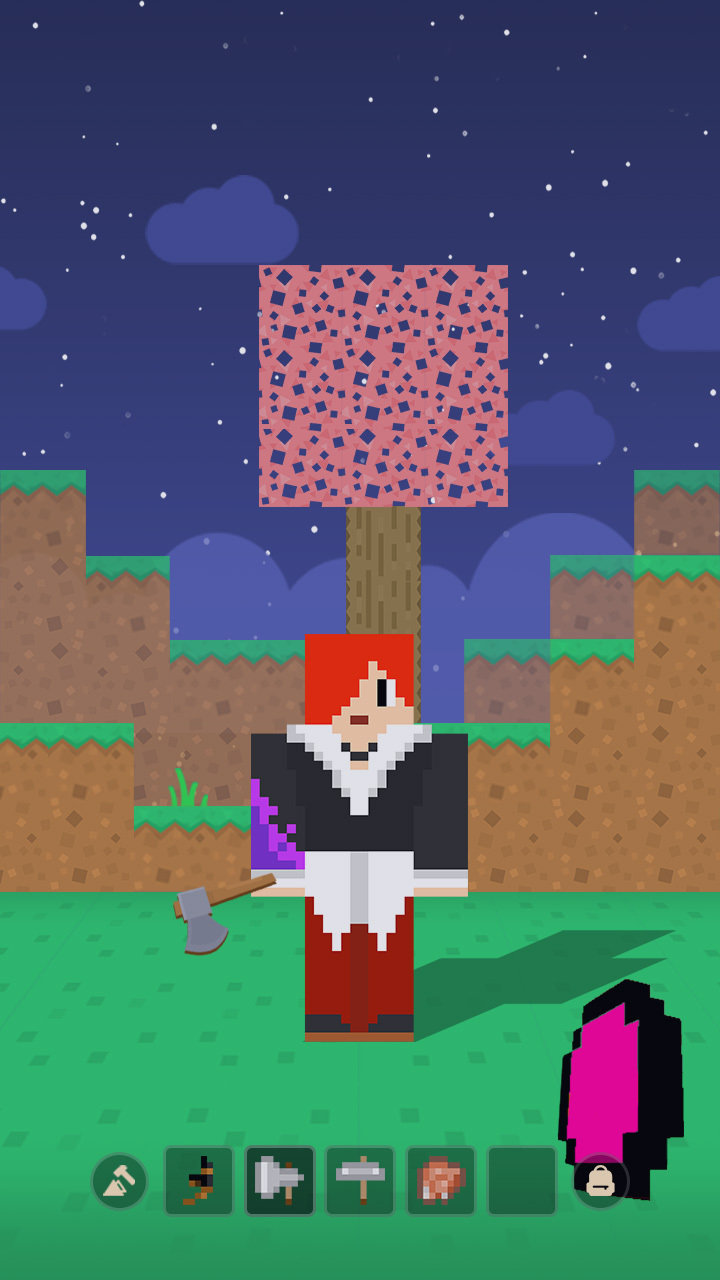Select the empty hotbar slot

[522, 1181]
